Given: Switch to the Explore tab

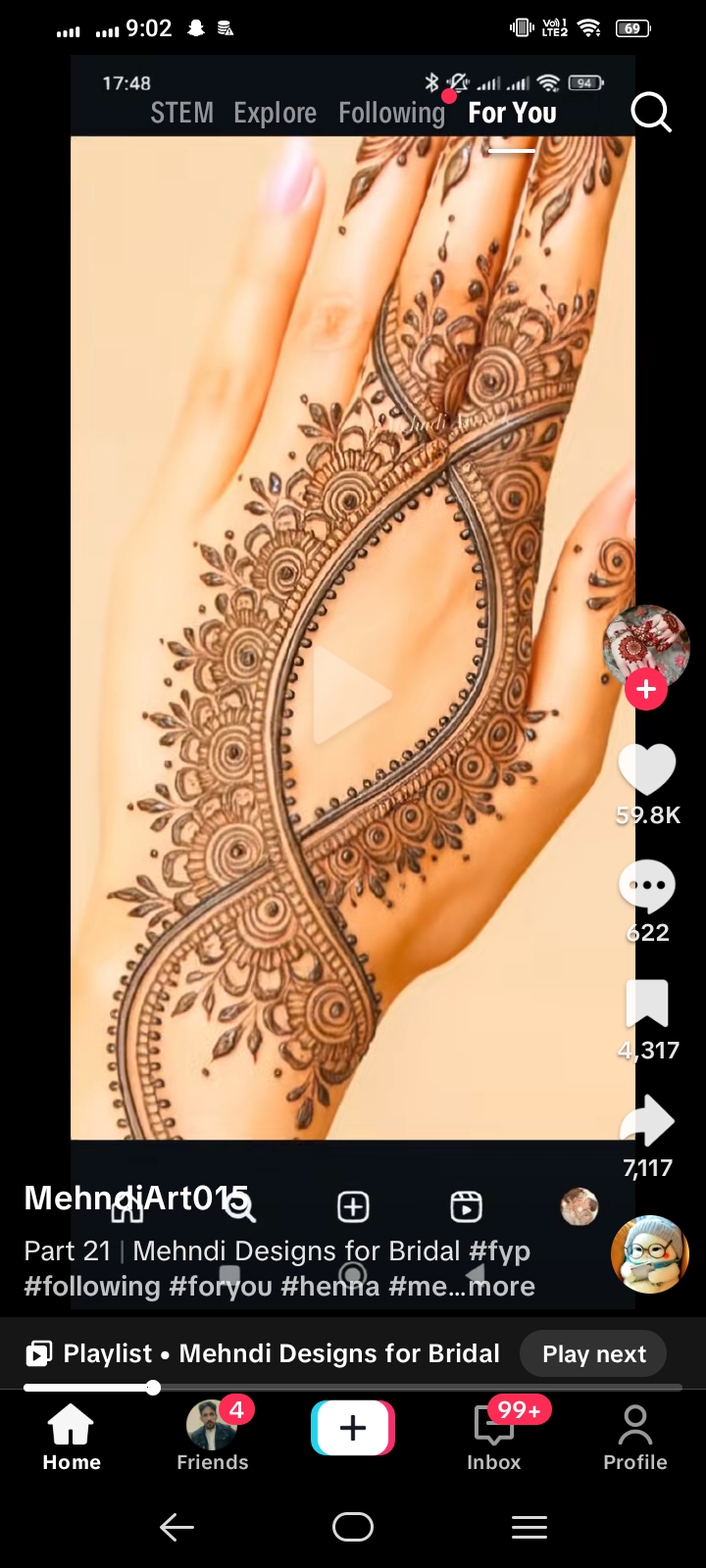Looking at the screenshot, I should (x=275, y=113).
